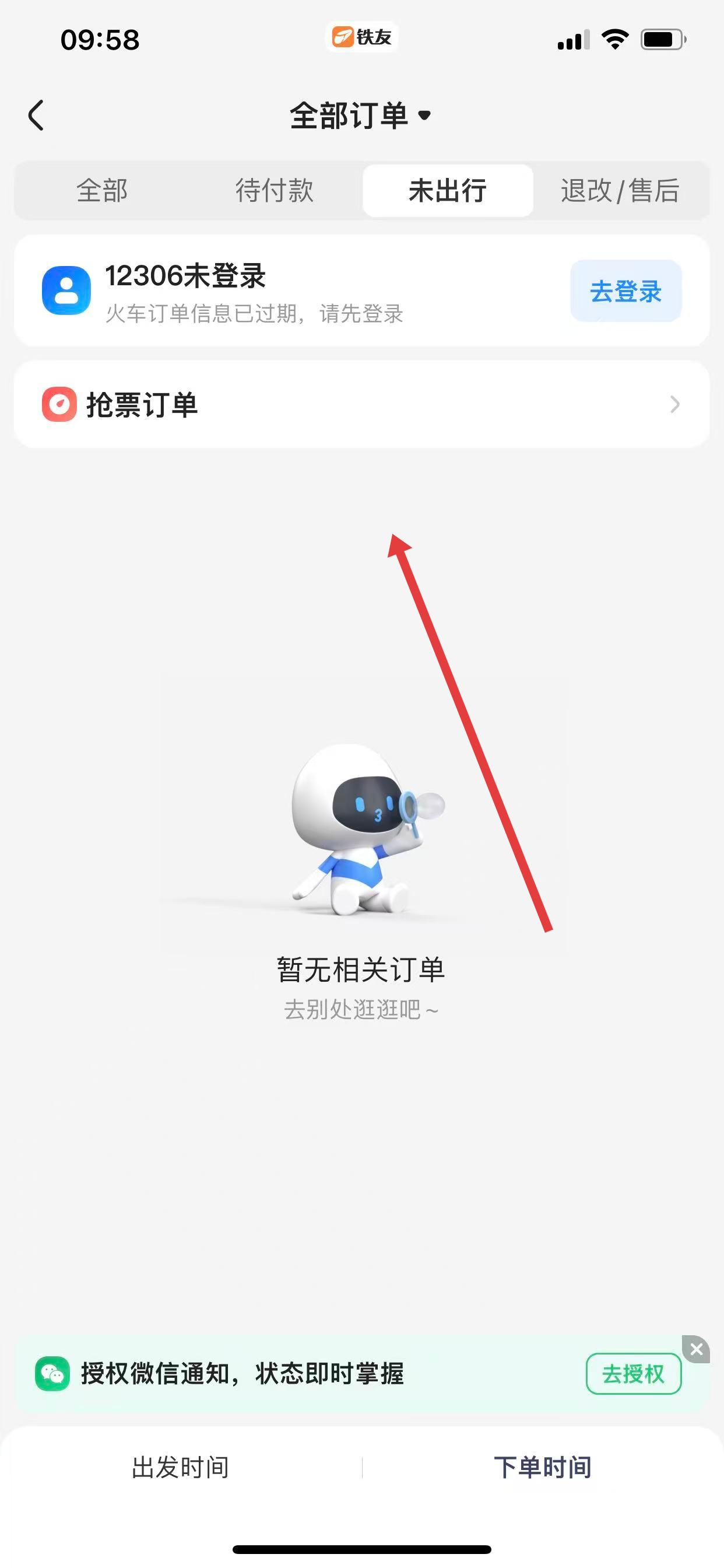
Task: Open the 退改/售后 tab
Action: click(619, 191)
